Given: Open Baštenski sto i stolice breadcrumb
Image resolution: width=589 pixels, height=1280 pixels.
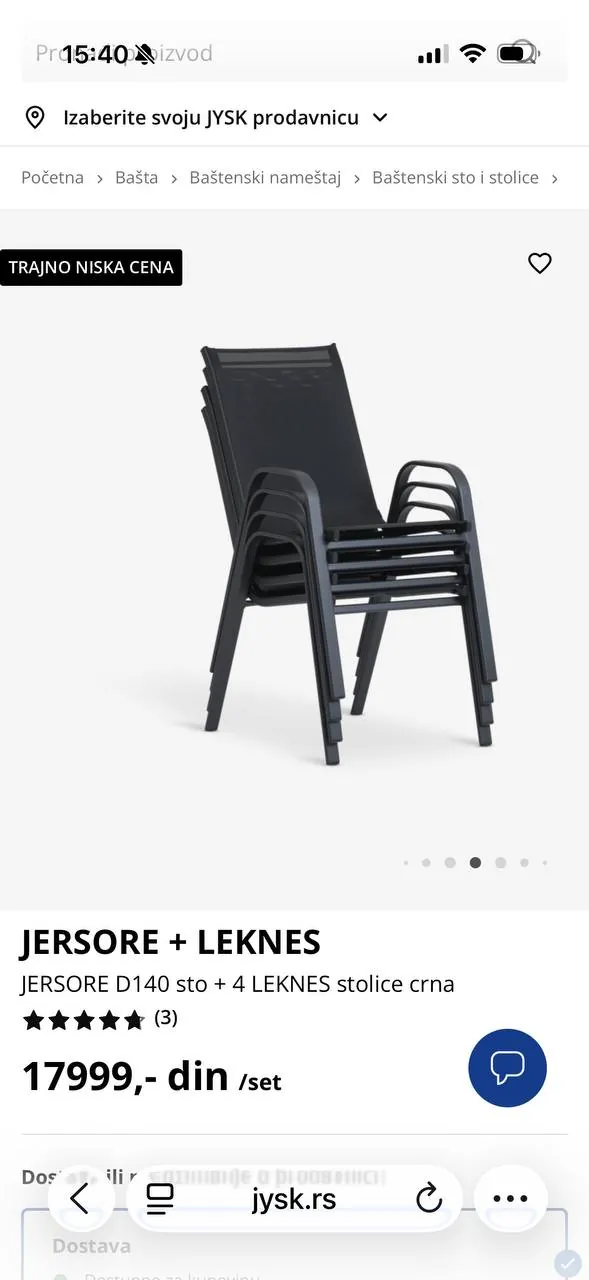Looking at the screenshot, I should (x=455, y=178).
